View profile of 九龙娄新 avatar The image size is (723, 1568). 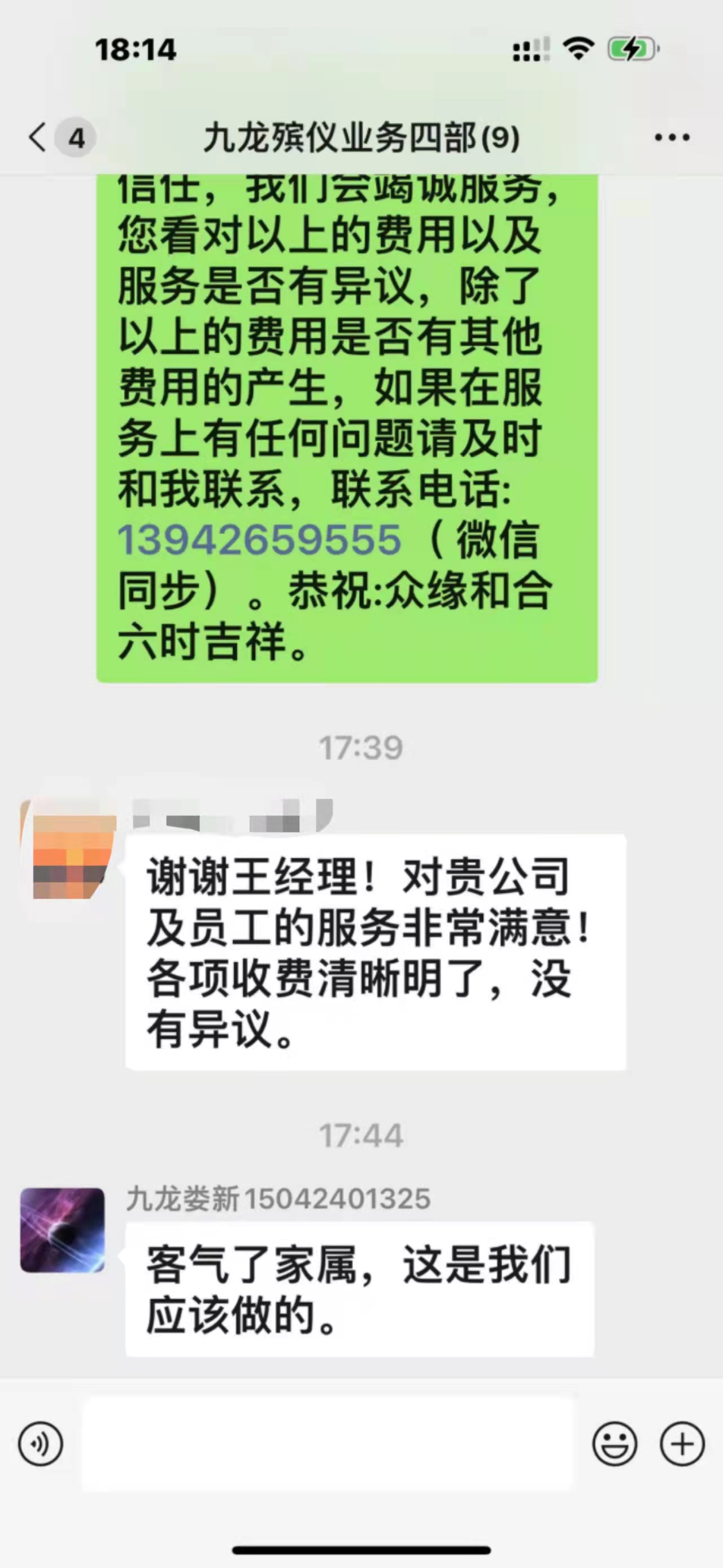(x=63, y=1230)
